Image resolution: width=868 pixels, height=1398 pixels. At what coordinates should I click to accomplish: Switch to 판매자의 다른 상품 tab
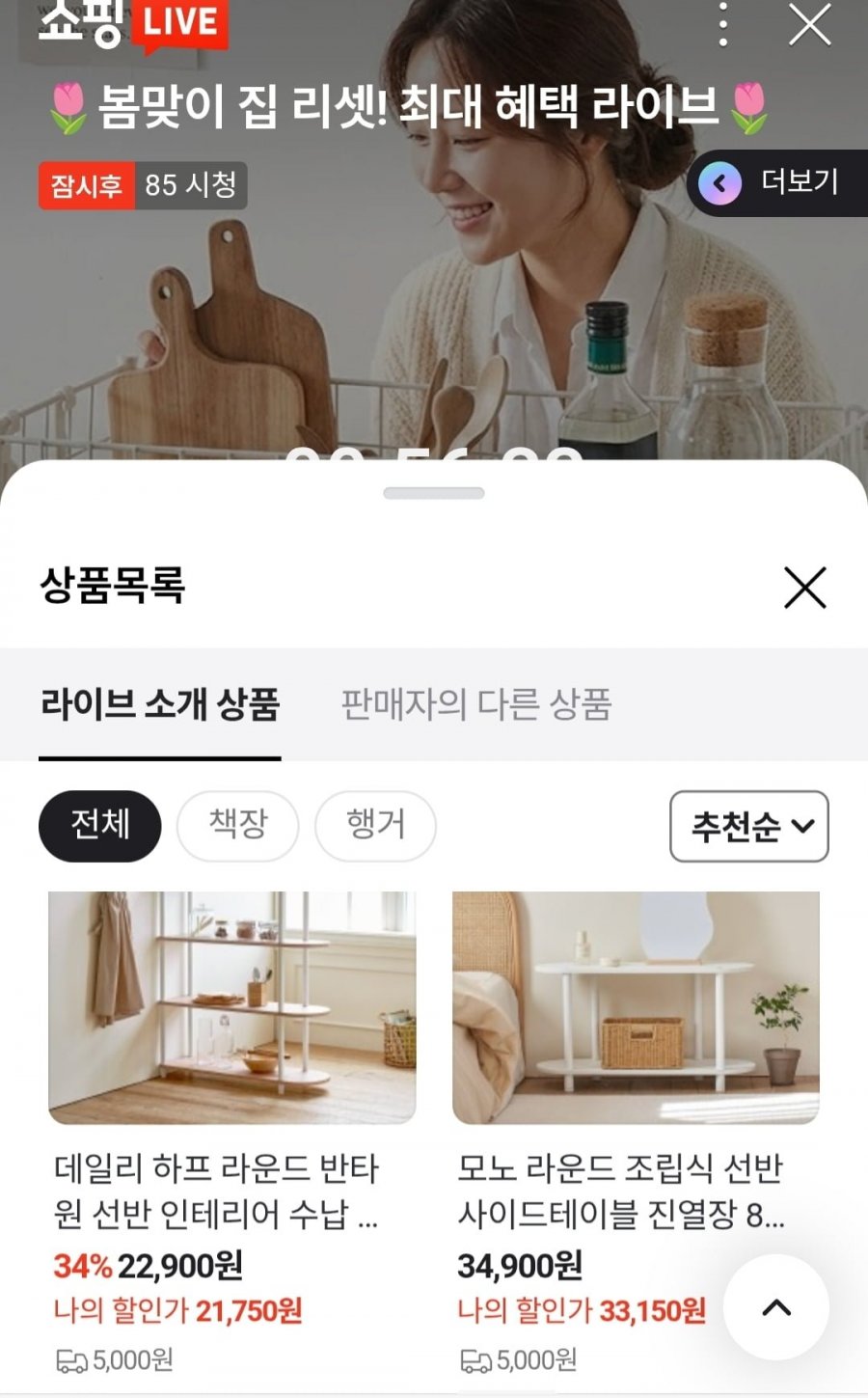coord(476,704)
